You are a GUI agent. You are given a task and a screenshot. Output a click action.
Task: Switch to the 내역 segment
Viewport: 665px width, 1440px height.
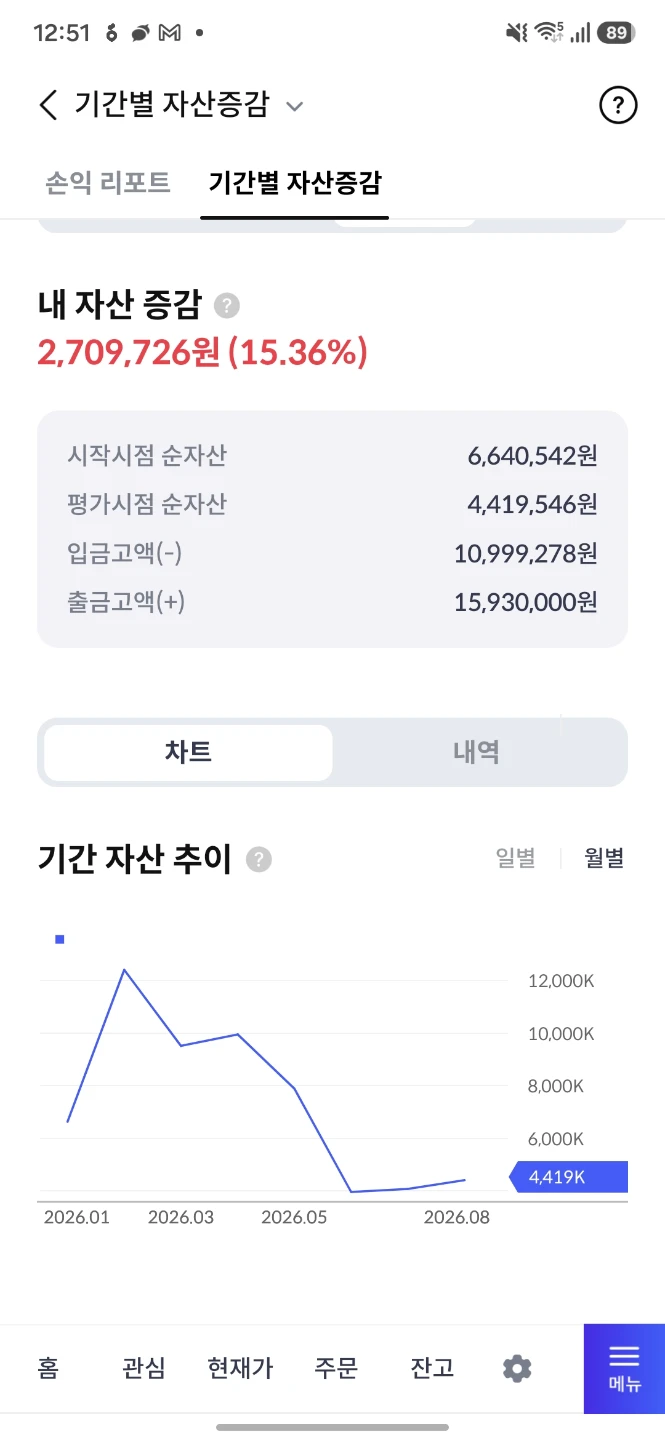[x=476, y=752]
